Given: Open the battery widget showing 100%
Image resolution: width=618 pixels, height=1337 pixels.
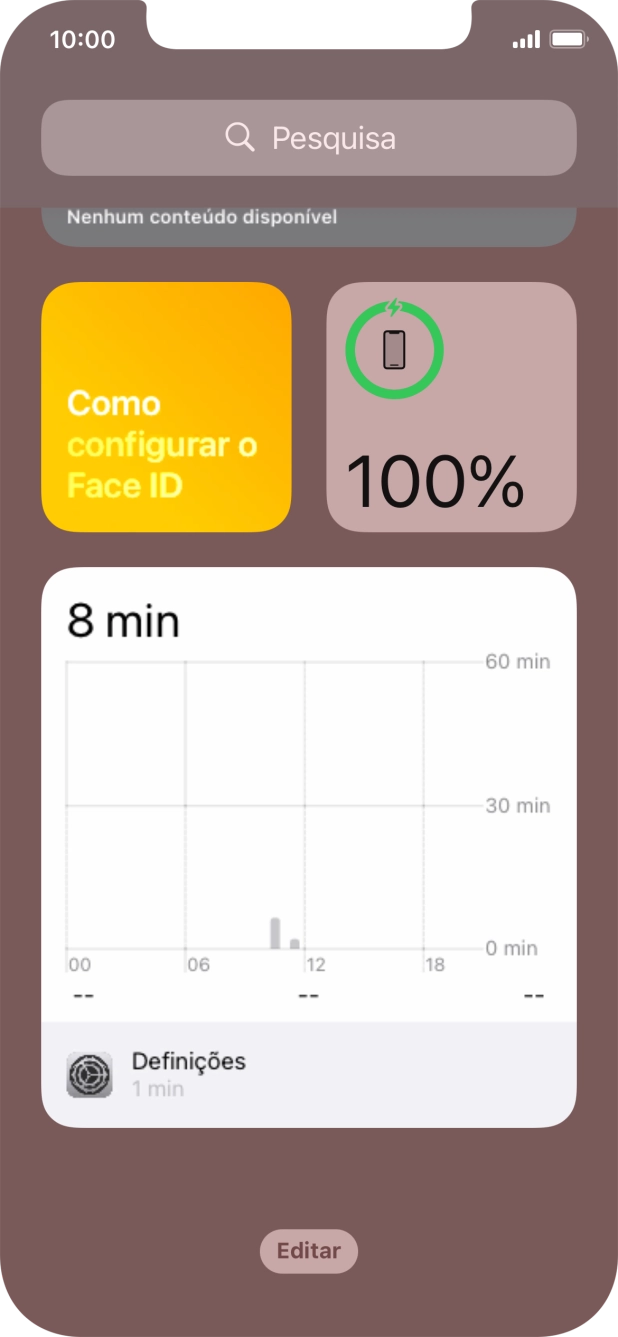Looking at the screenshot, I should tap(451, 407).
